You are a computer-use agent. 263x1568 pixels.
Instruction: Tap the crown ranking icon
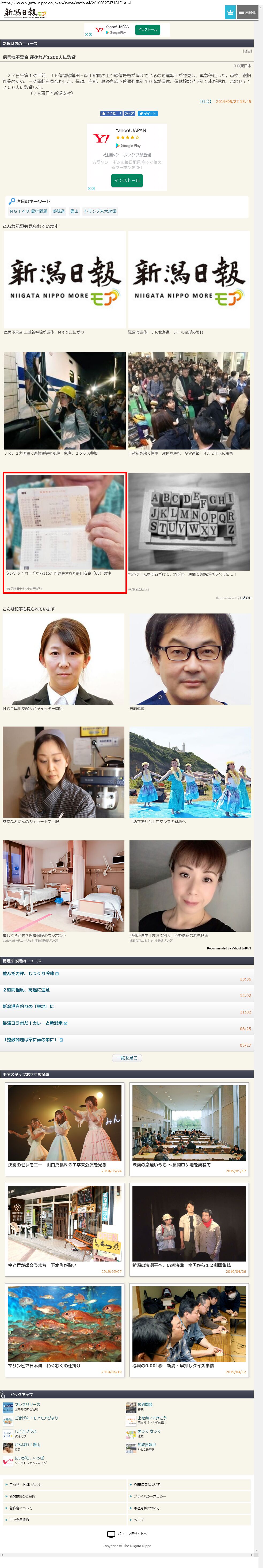[x=230, y=12]
